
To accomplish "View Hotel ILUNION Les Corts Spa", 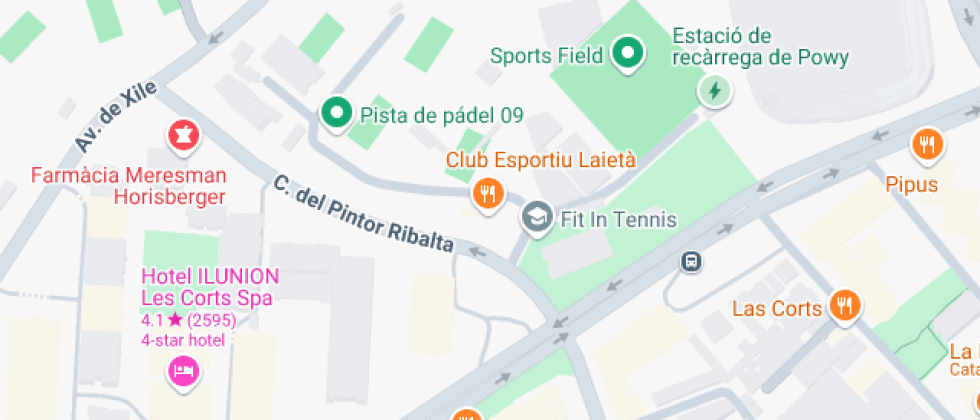I will (183, 372).
